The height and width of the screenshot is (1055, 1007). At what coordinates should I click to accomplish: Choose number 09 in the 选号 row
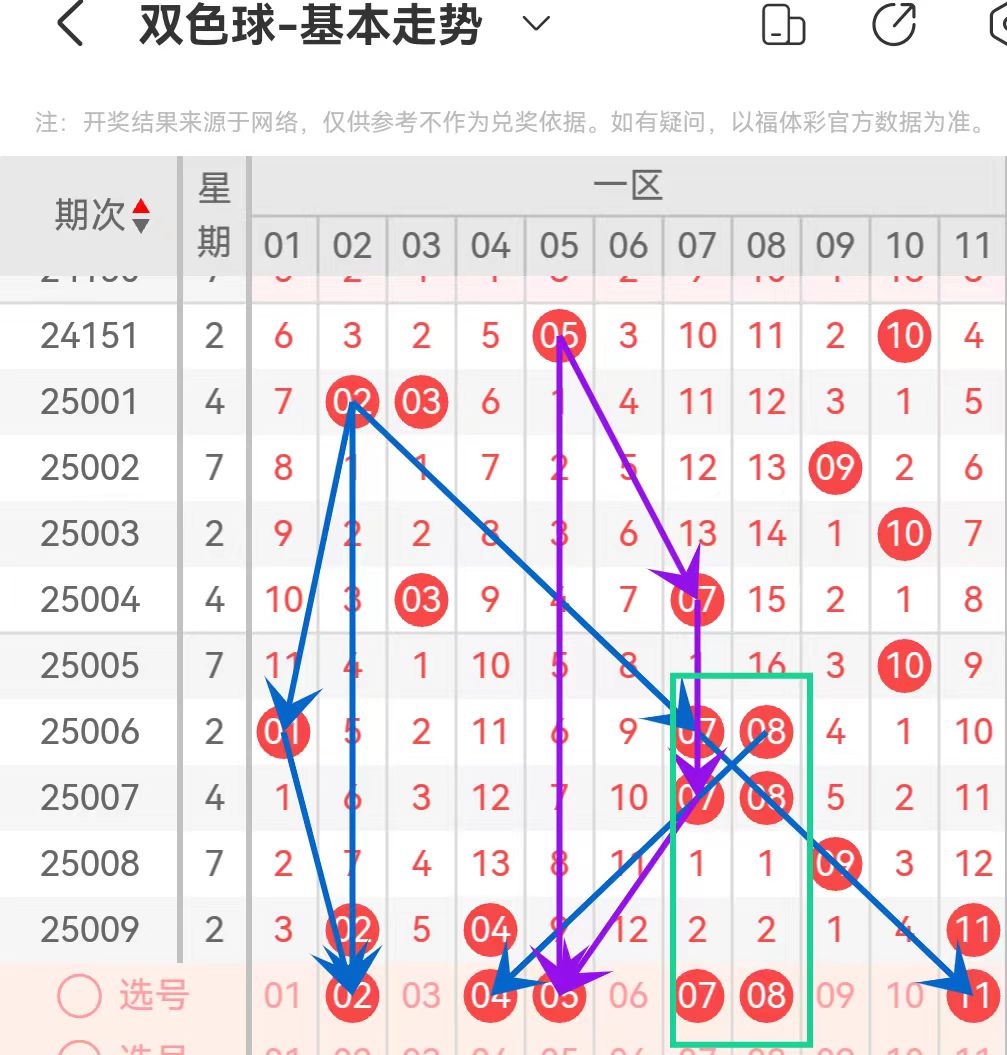pyautogui.click(x=835, y=996)
